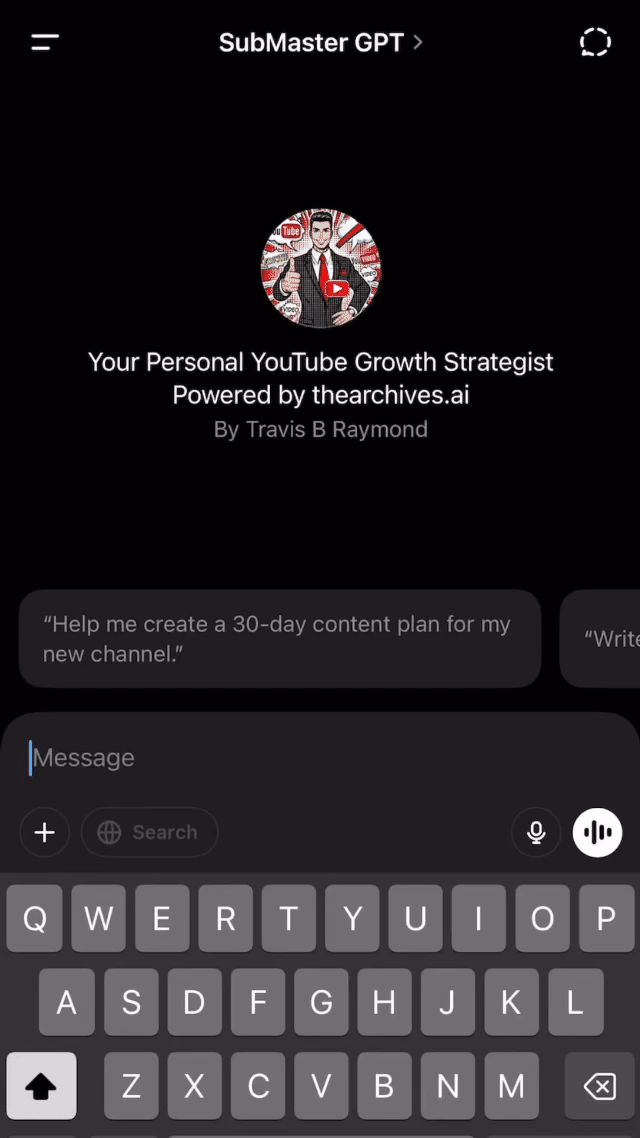The width and height of the screenshot is (640, 1138).
Task: Open the attachment plus menu
Action: (x=45, y=832)
